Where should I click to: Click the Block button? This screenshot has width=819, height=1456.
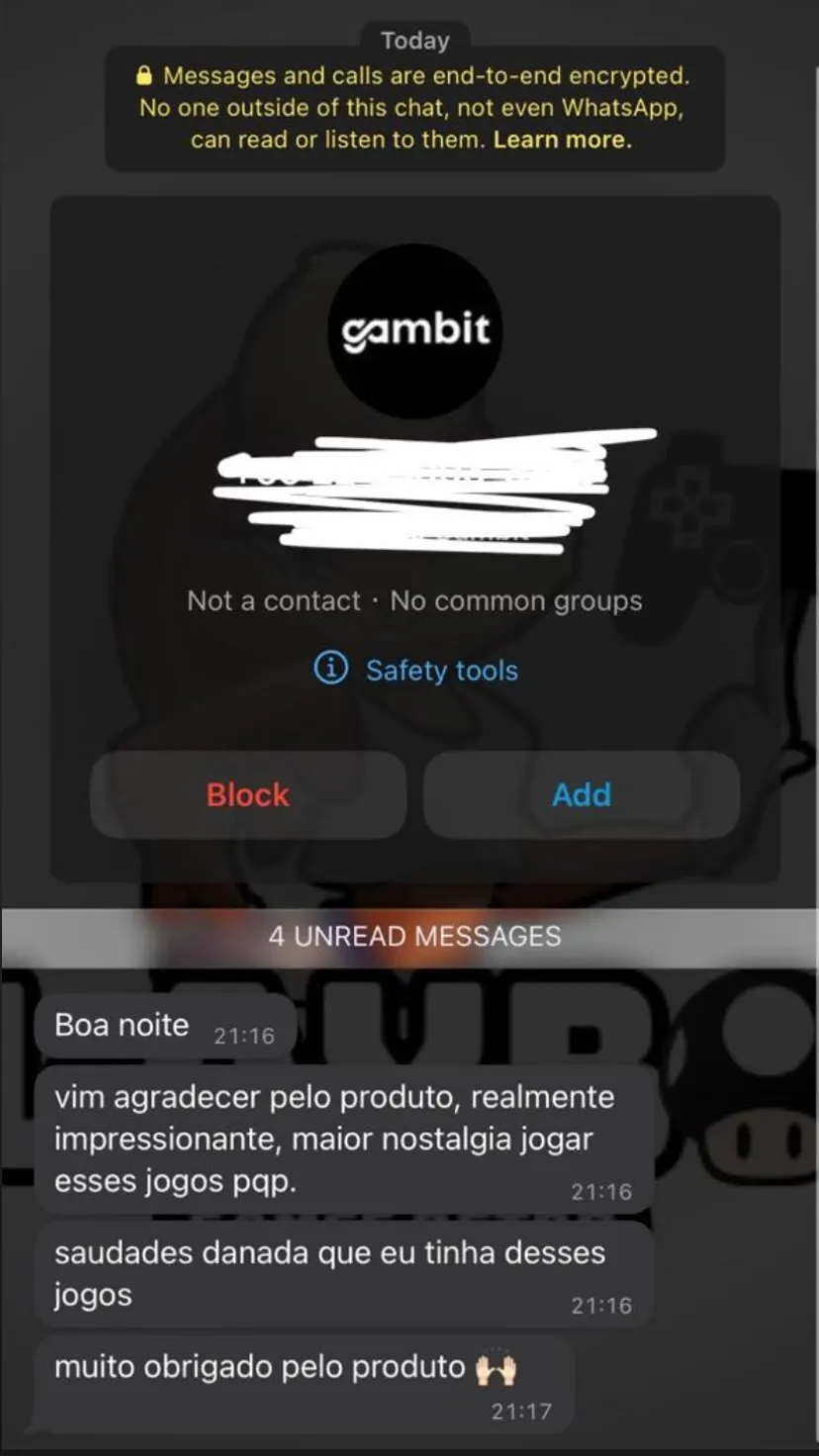[x=247, y=794]
